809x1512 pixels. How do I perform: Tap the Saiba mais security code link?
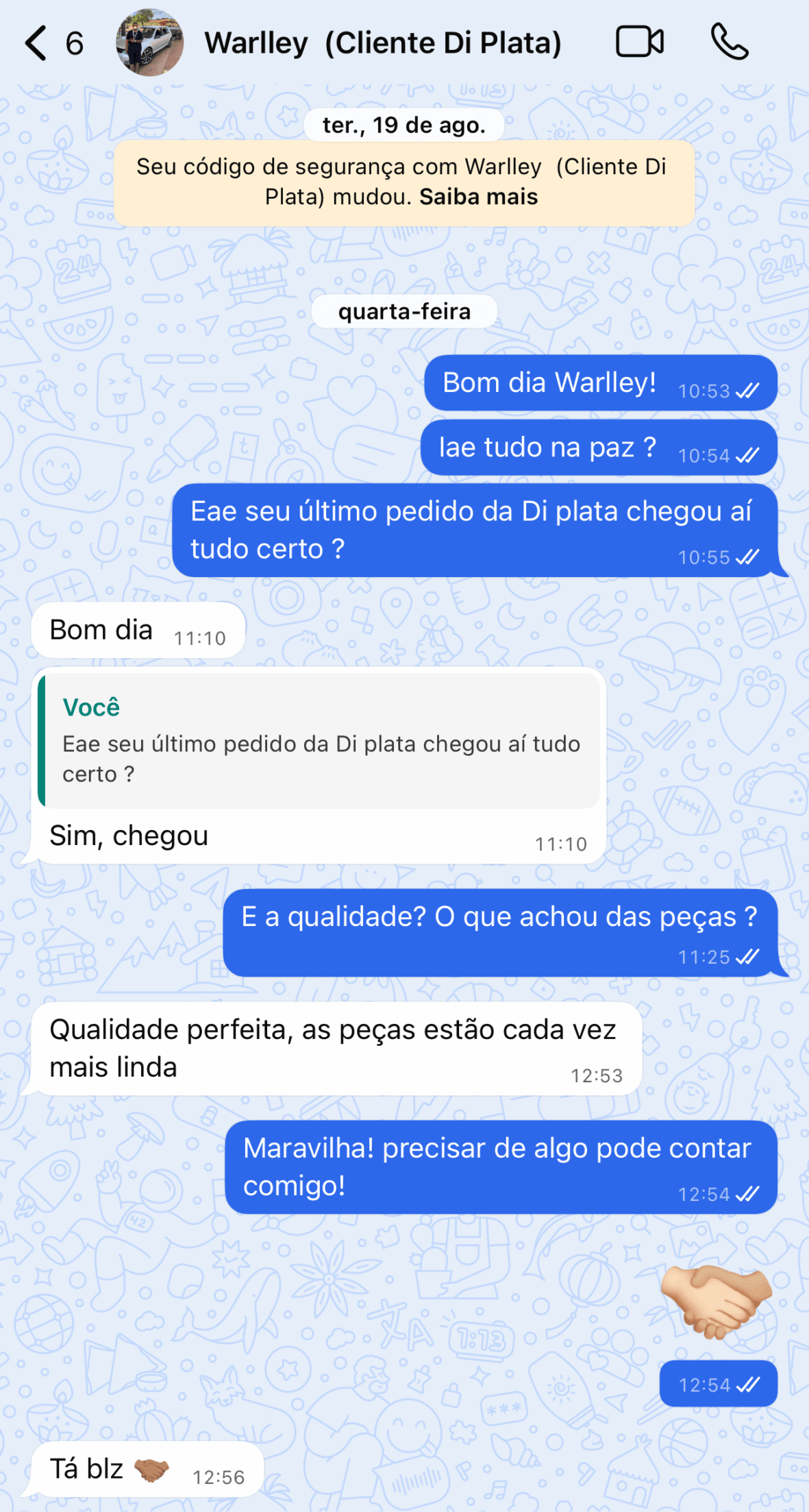pyautogui.click(x=478, y=197)
